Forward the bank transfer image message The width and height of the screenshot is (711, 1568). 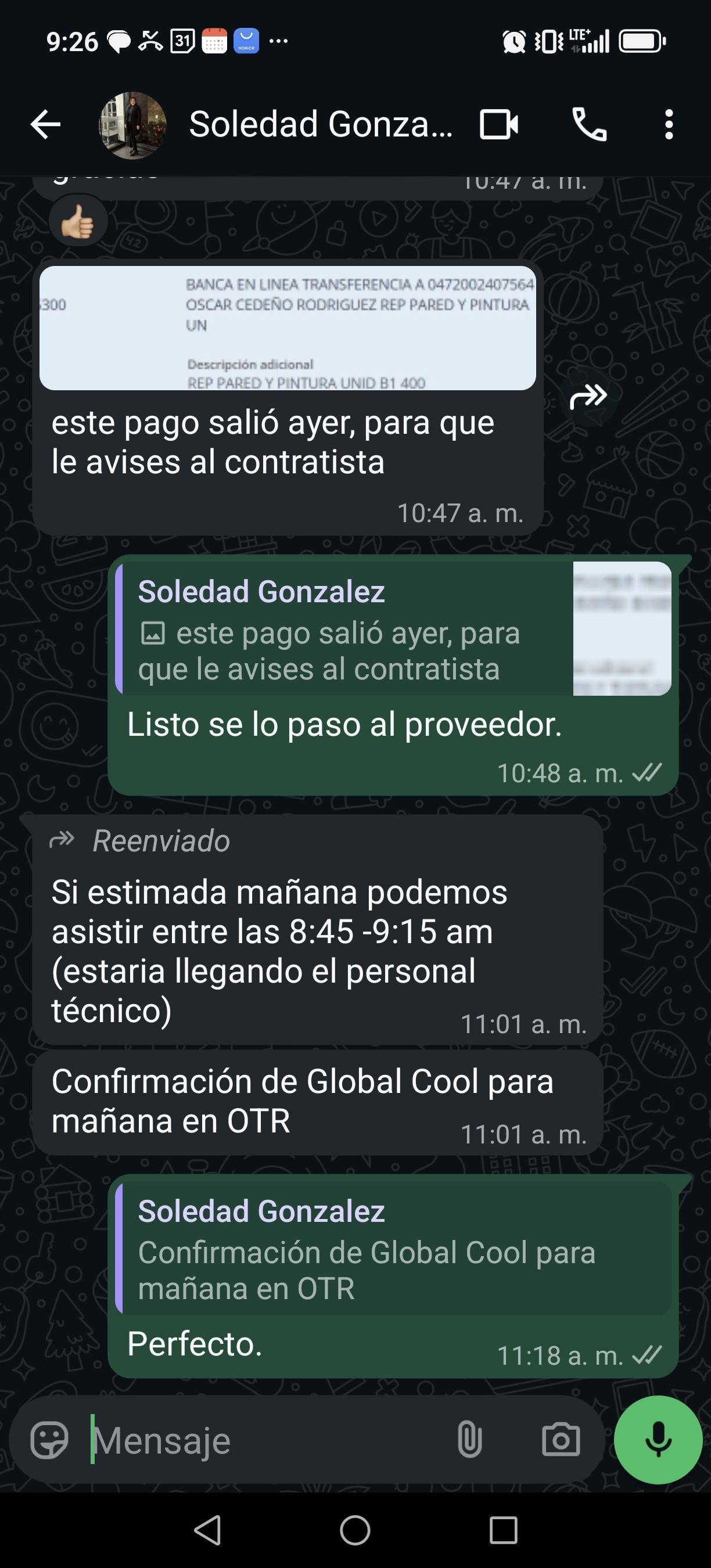[x=588, y=397]
